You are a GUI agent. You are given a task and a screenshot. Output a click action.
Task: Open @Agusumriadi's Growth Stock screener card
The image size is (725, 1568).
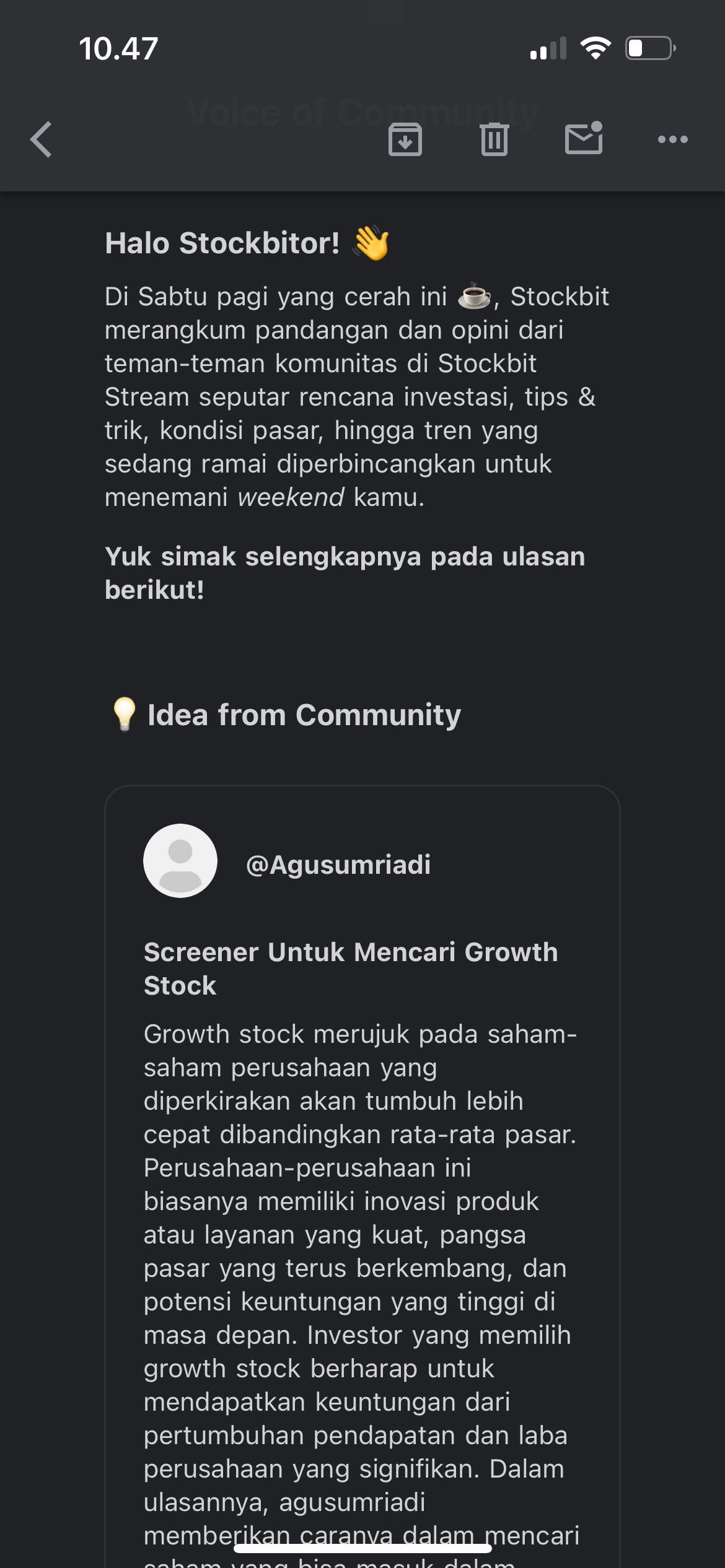[x=362, y=1177]
